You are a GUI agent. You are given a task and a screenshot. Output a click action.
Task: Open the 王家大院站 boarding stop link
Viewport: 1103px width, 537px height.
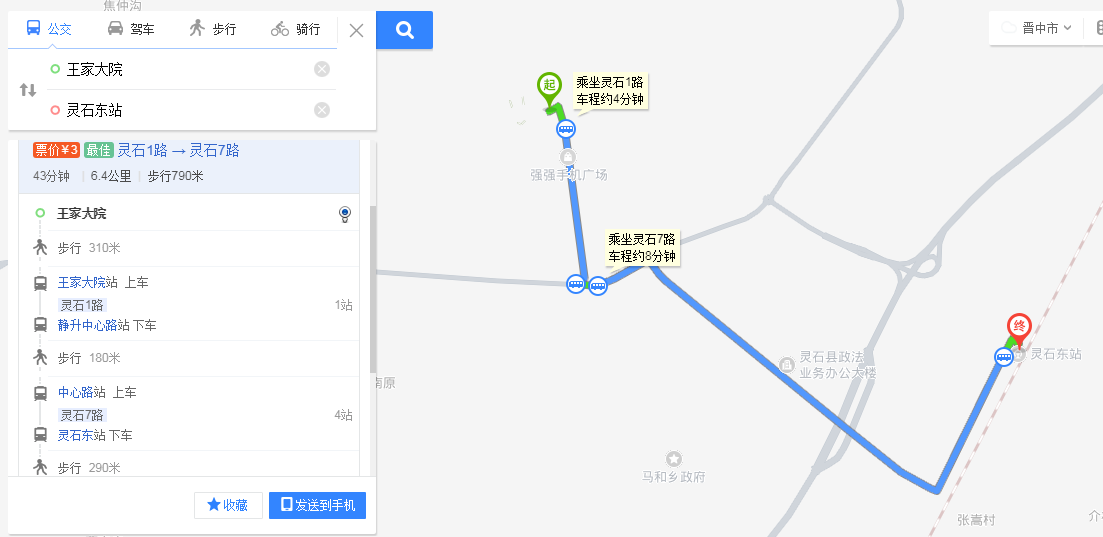tap(81, 283)
